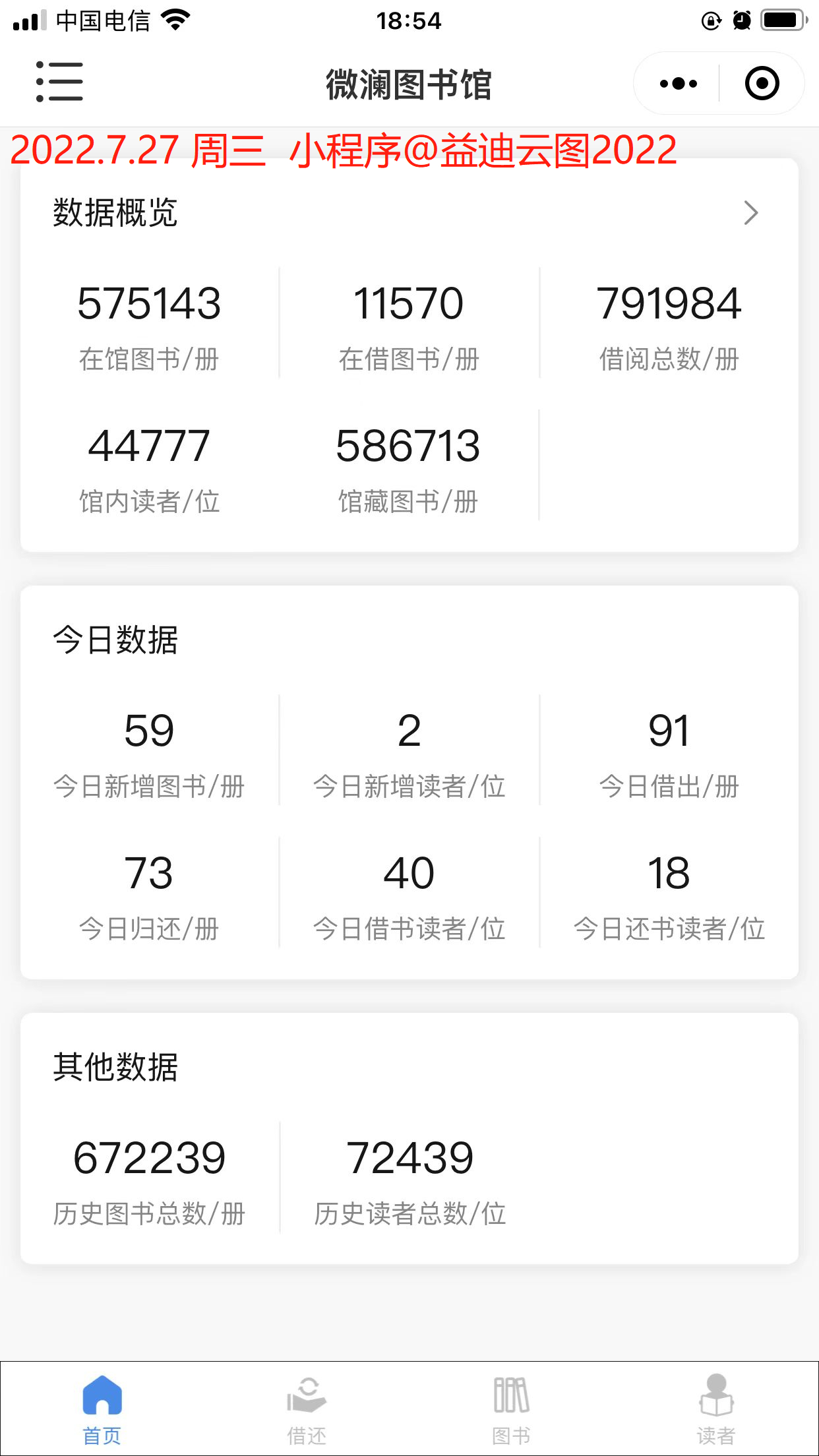819x1456 pixels.
Task: Close the mini program with the circle button
Action: click(762, 84)
